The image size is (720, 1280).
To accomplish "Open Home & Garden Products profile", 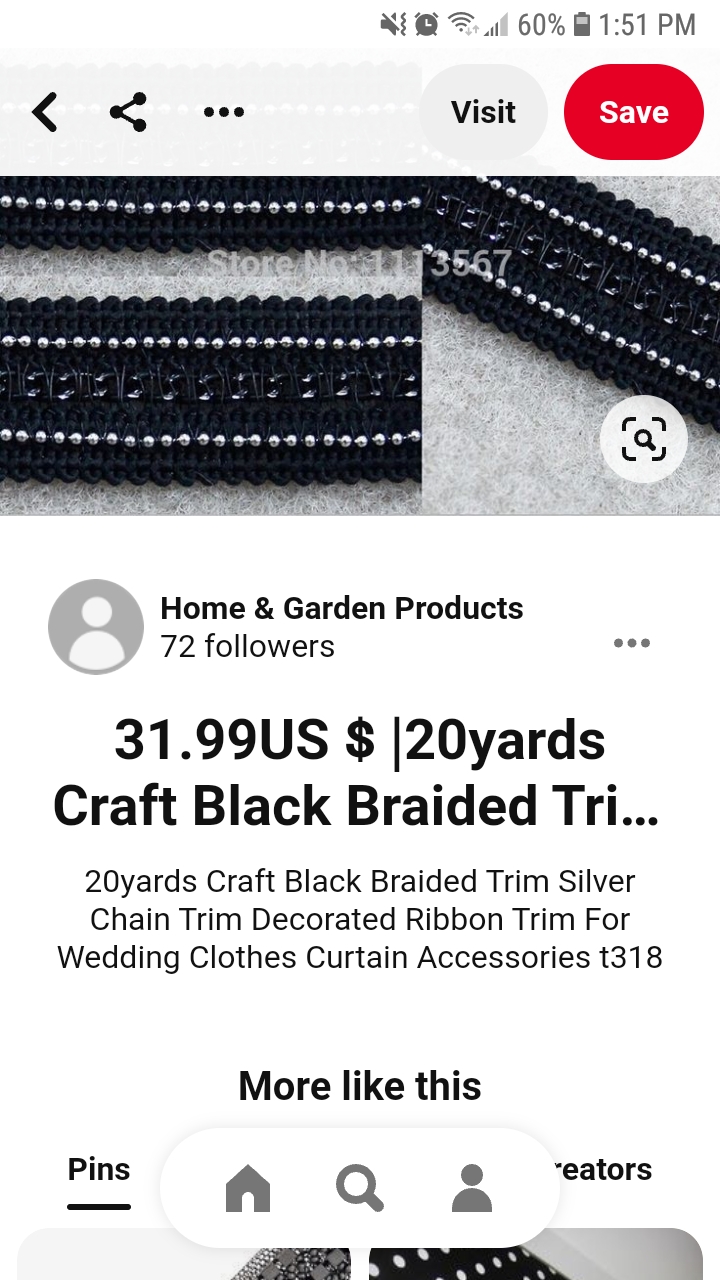I will tap(341, 608).
